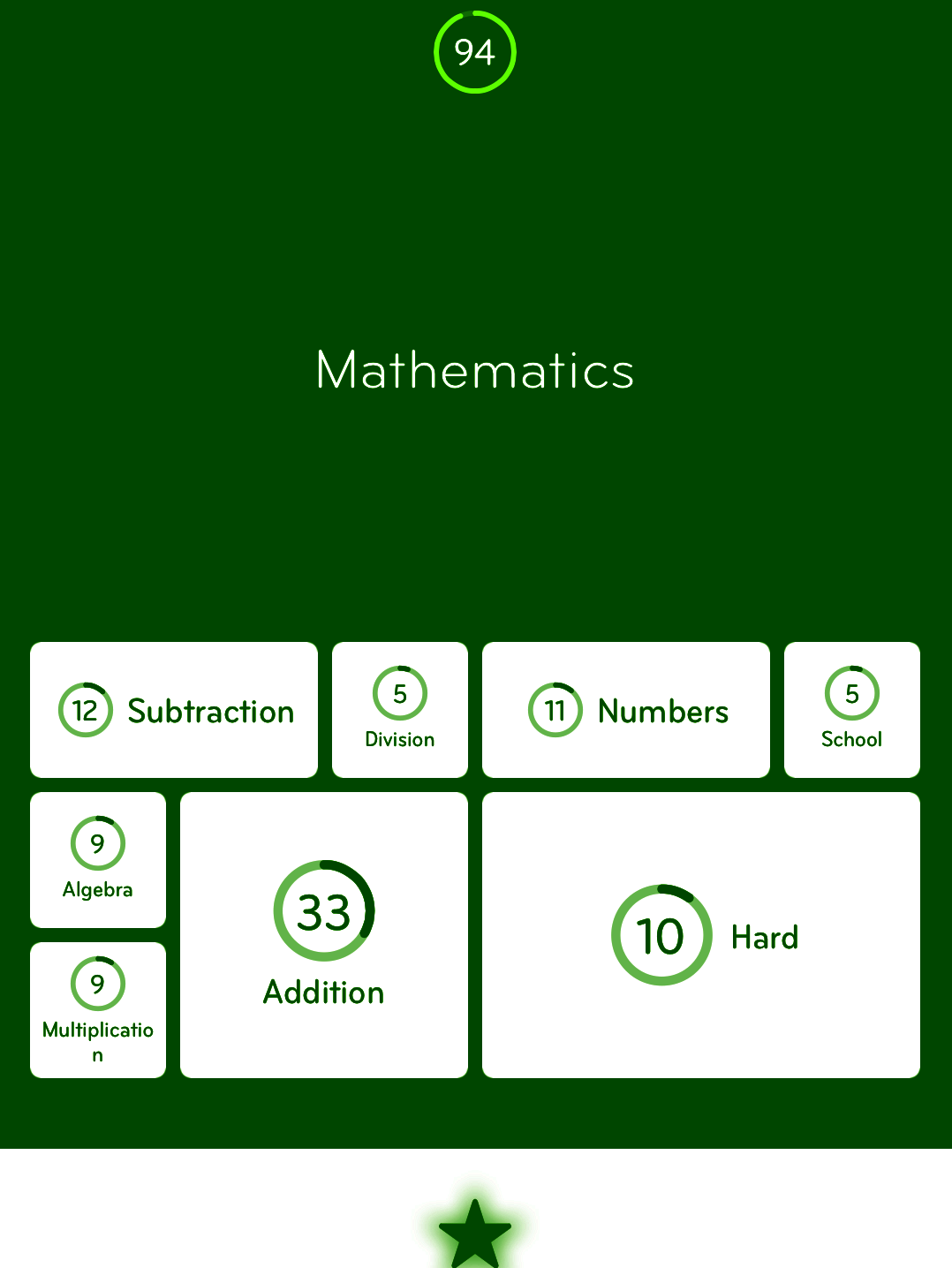Select the Hard tile
The width and height of the screenshot is (952, 1268).
(701, 935)
